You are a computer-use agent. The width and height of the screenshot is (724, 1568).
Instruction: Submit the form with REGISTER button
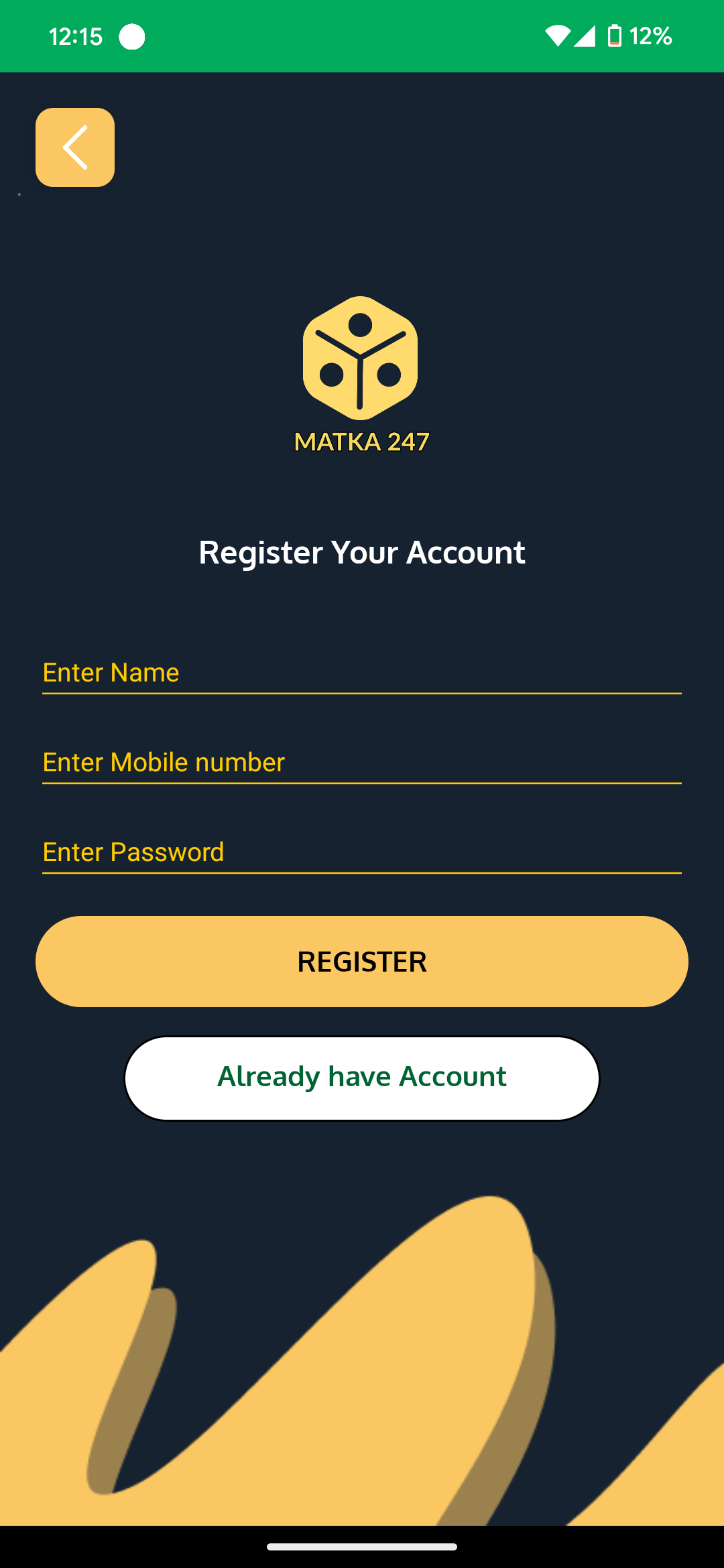pyautogui.click(x=362, y=962)
